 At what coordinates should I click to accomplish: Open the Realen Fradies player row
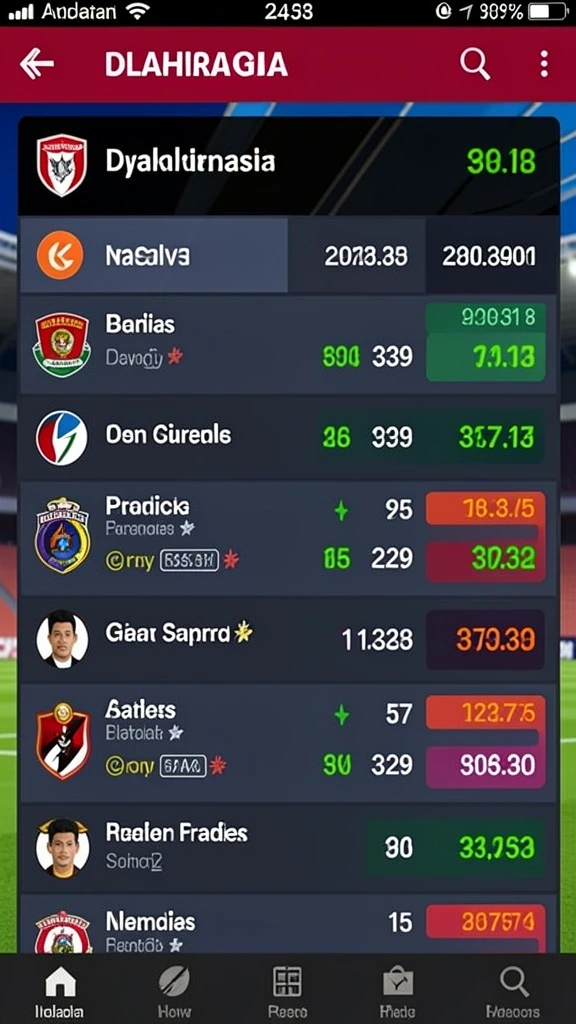pos(289,848)
